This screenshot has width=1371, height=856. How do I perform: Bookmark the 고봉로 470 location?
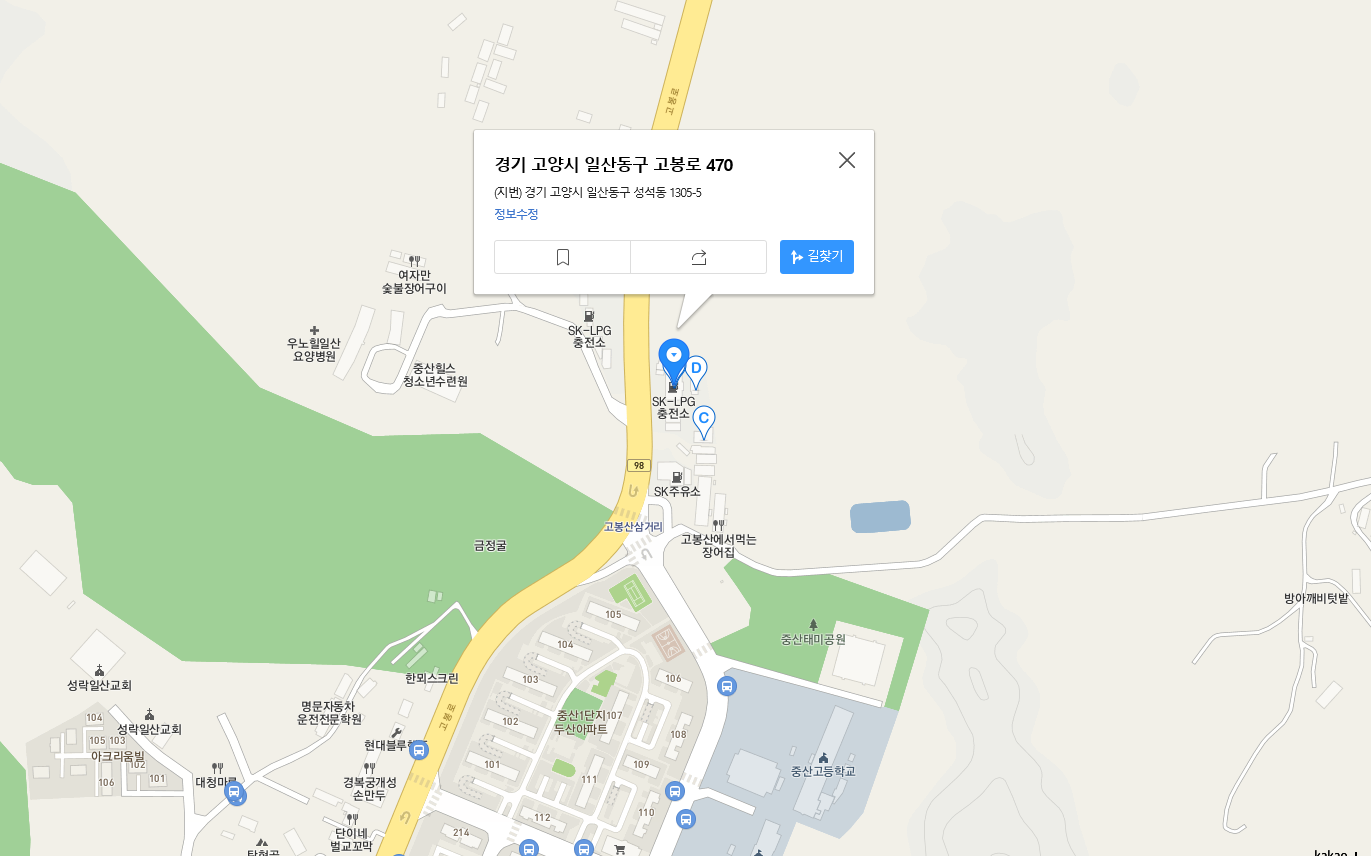562,257
